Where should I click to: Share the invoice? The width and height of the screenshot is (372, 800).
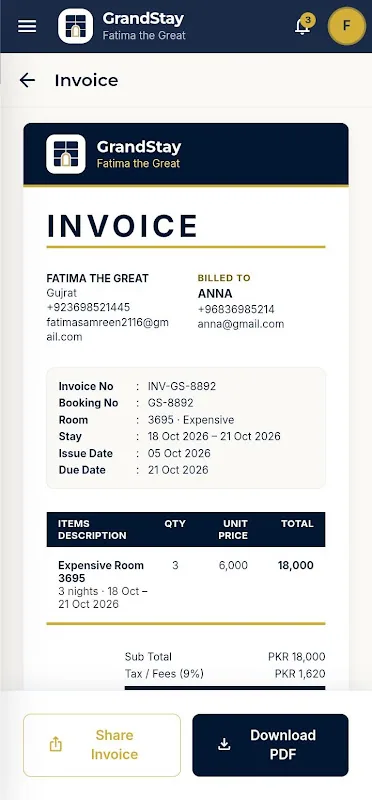tap(102, 745)
